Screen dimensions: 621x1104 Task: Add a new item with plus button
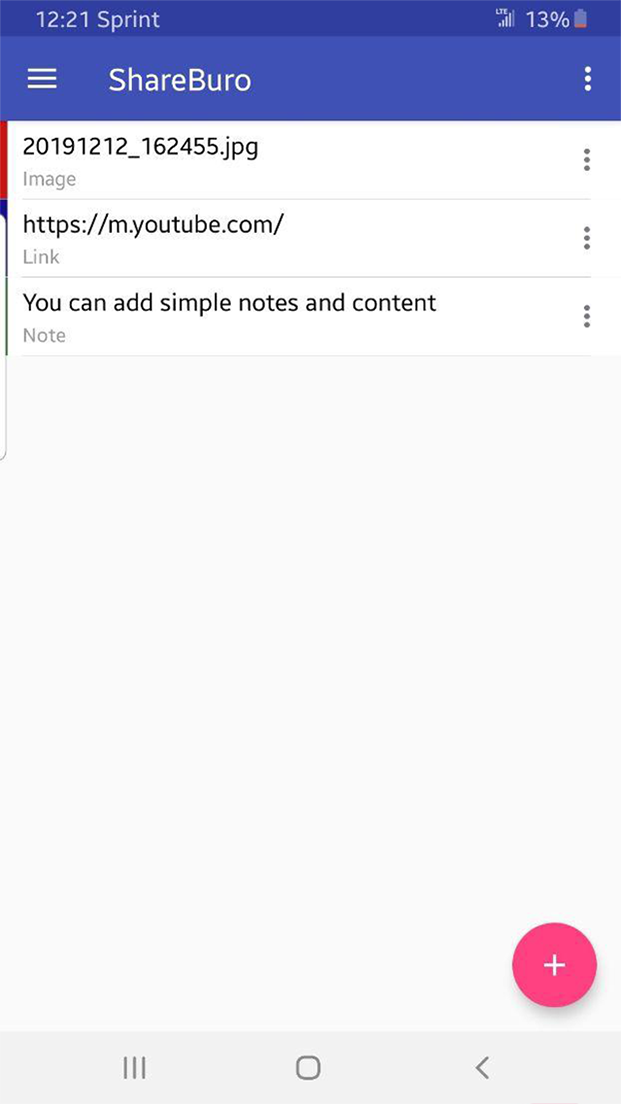pyautogui.click(x=554, y=965)
